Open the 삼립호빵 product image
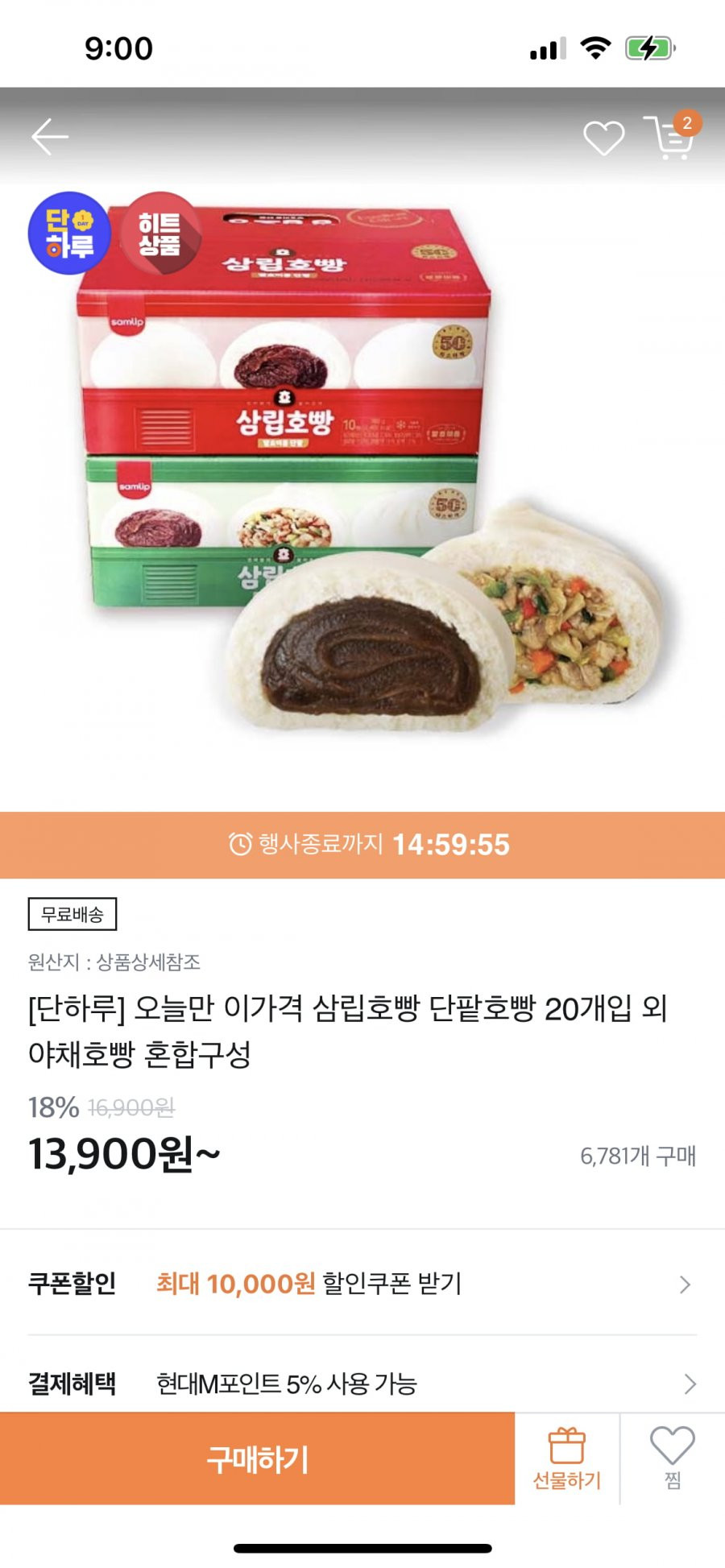This screenshot has width=725, height=1568. coord(362,498)
